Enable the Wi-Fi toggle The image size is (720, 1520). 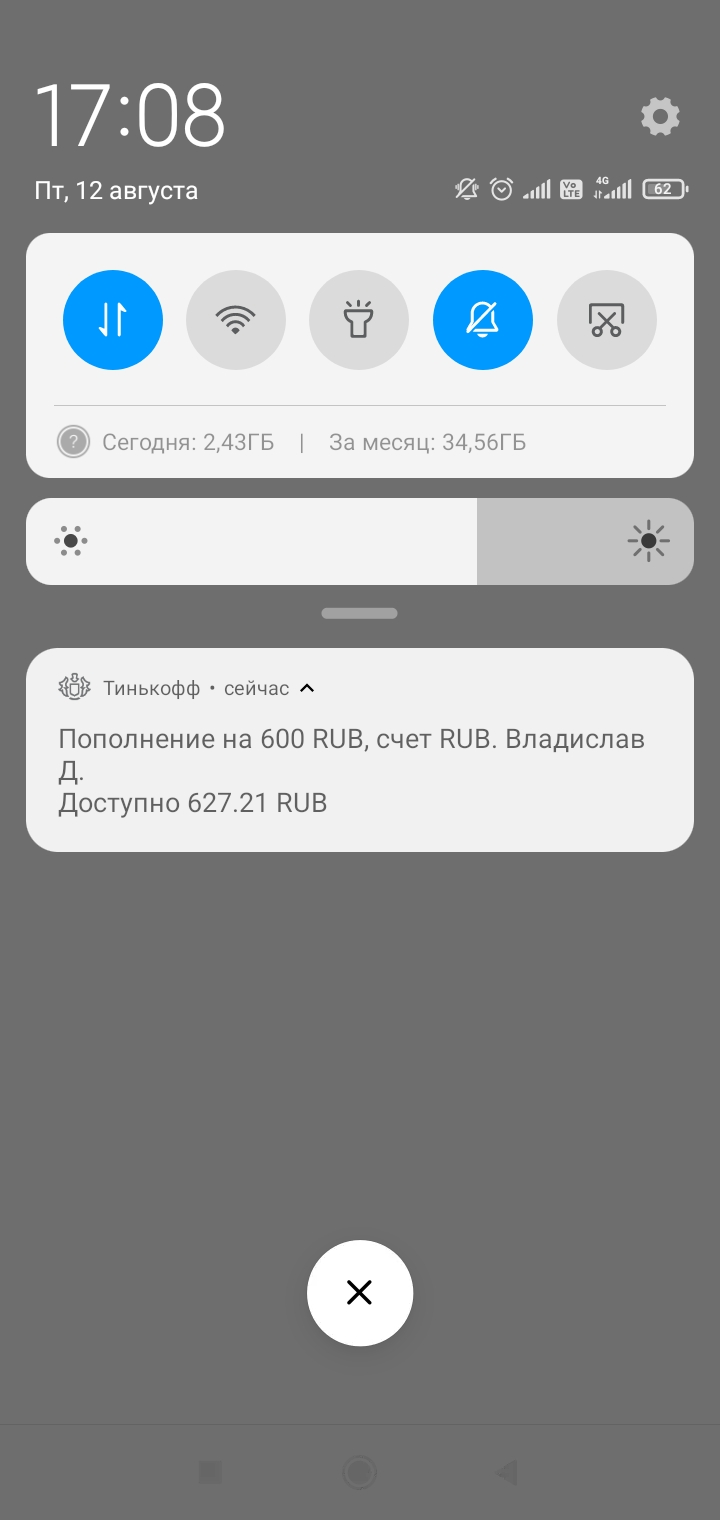[x=236, y=320]
